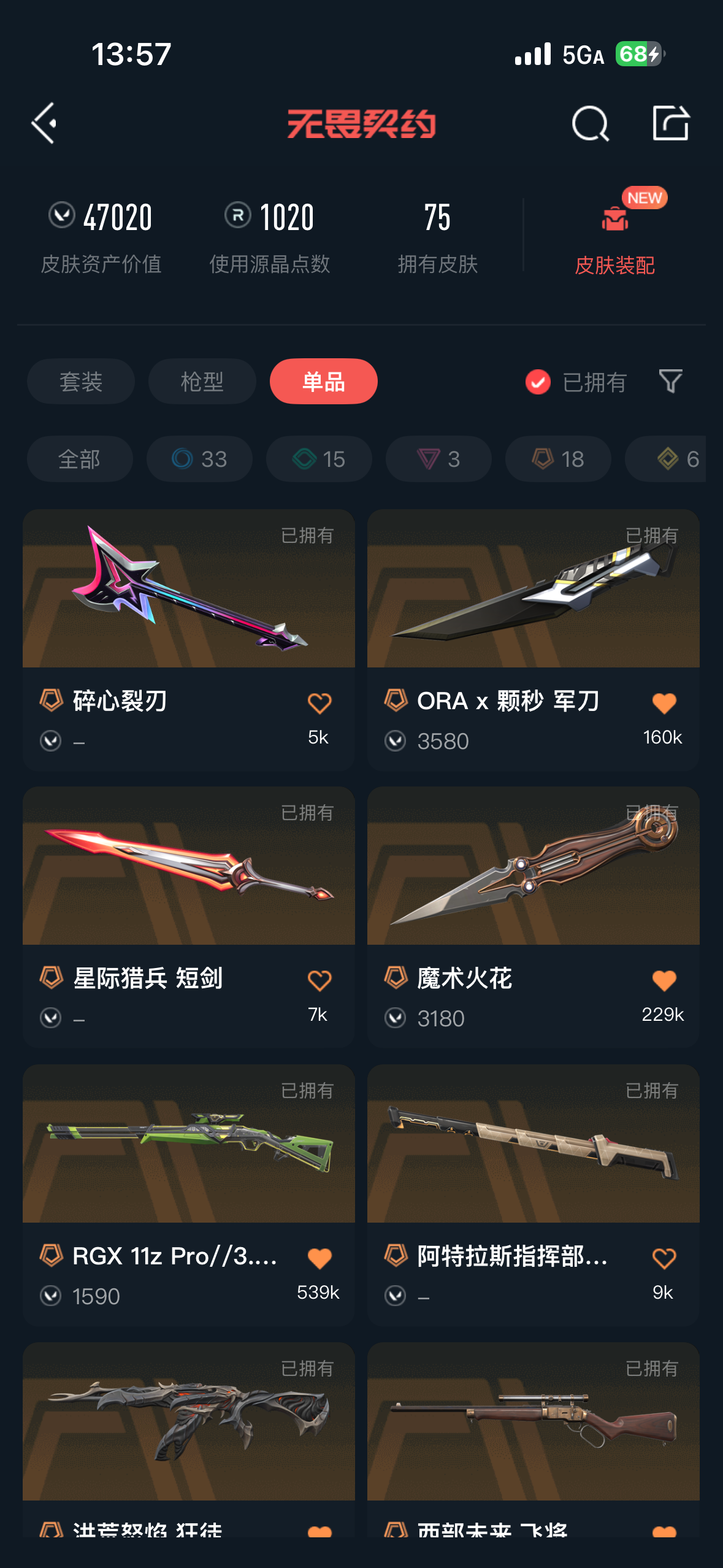
Task: Unlike the 魔术火花 skin
Action: [664, 980]
